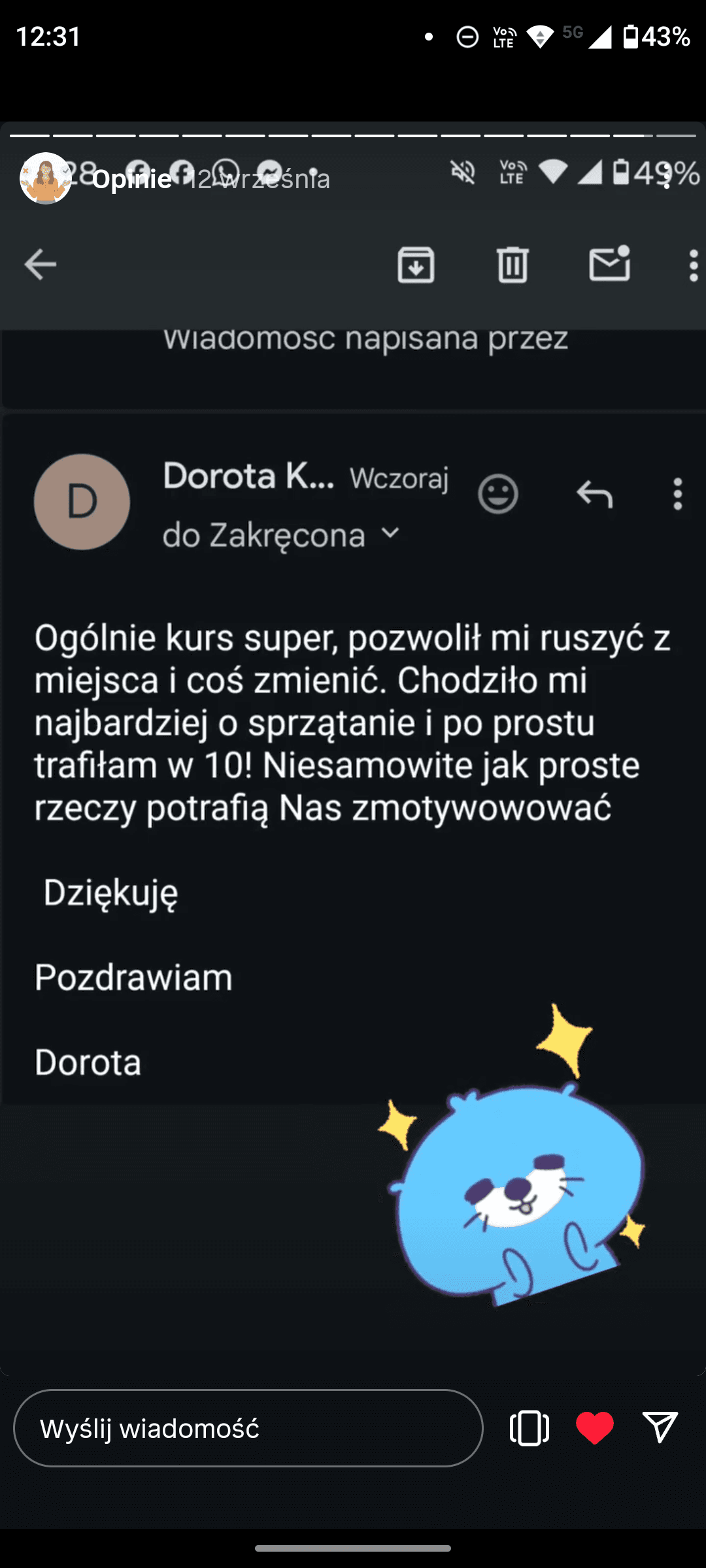
Task: Delete the message with the trash icon
Action: (513, 264)
